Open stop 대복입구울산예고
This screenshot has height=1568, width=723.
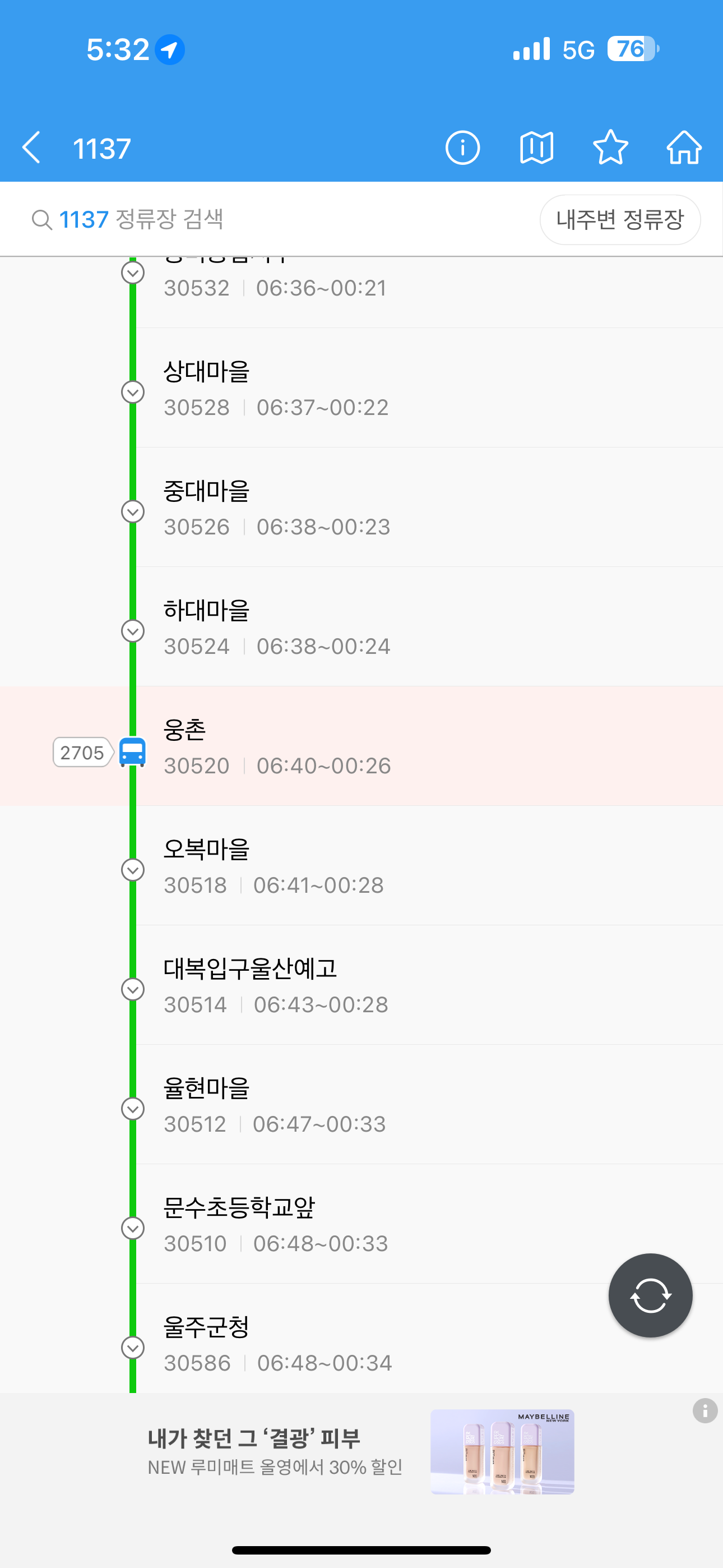(x=365, y=984)
